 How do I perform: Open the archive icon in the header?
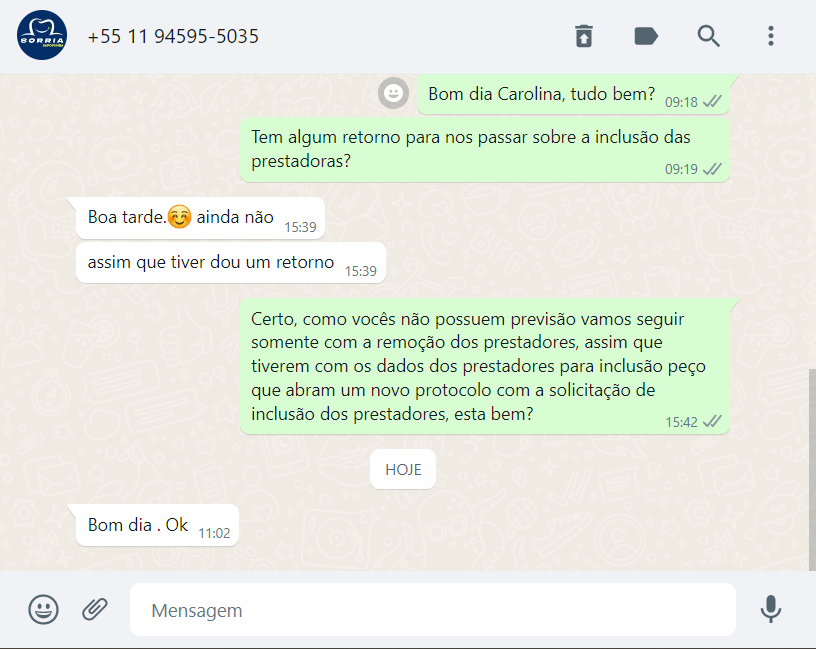click(x=584, y=37)
